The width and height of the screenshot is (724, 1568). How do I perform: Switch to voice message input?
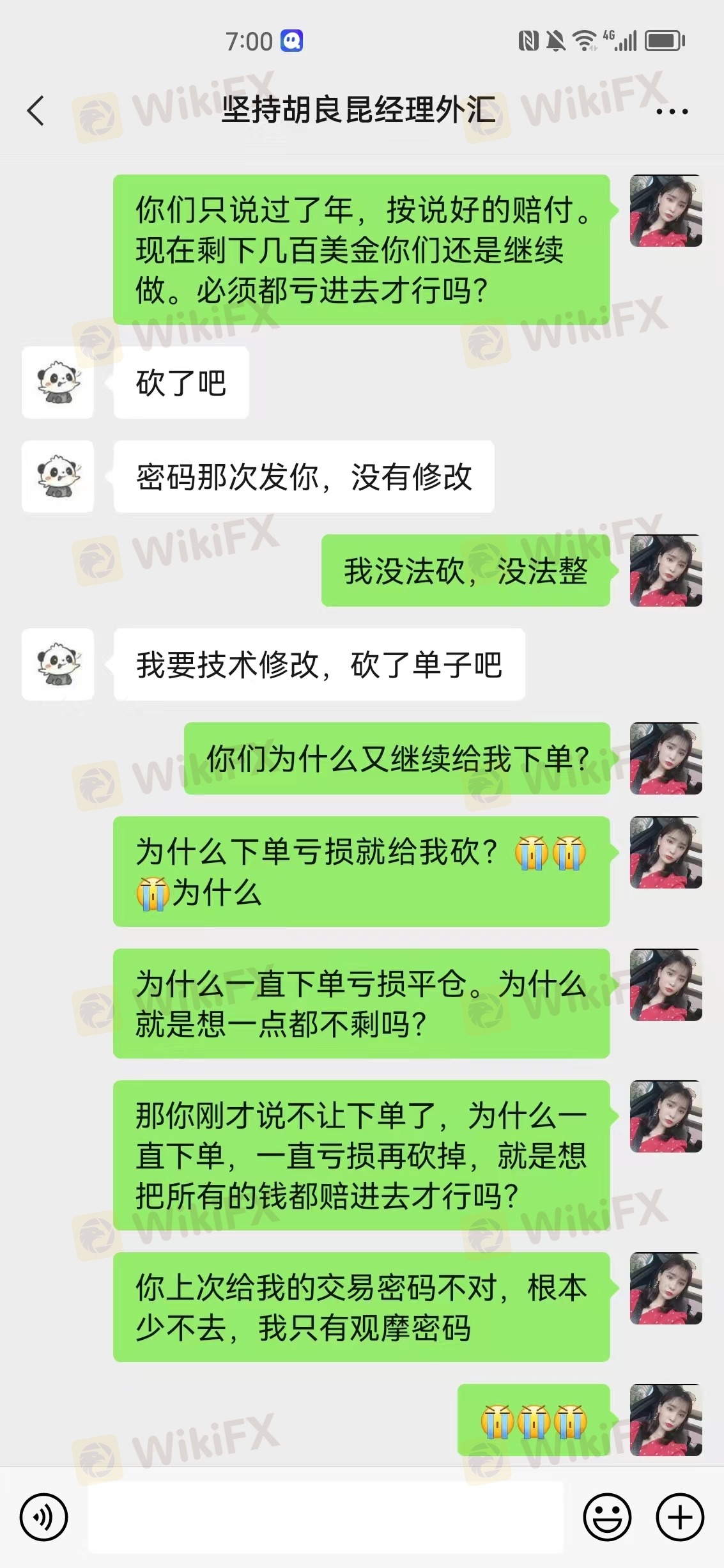click(43, 1516)
